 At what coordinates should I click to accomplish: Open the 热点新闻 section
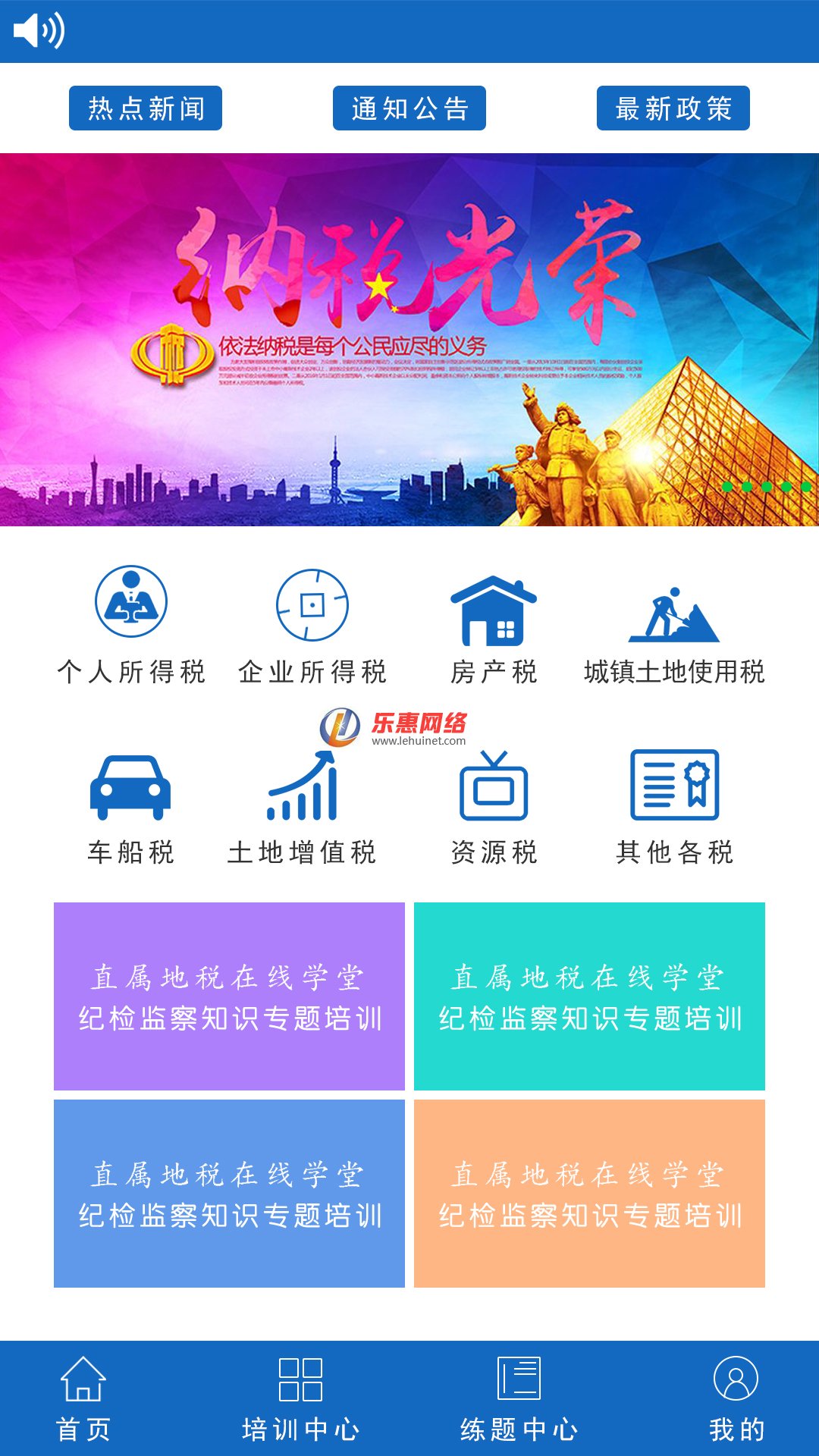[146, 108]
